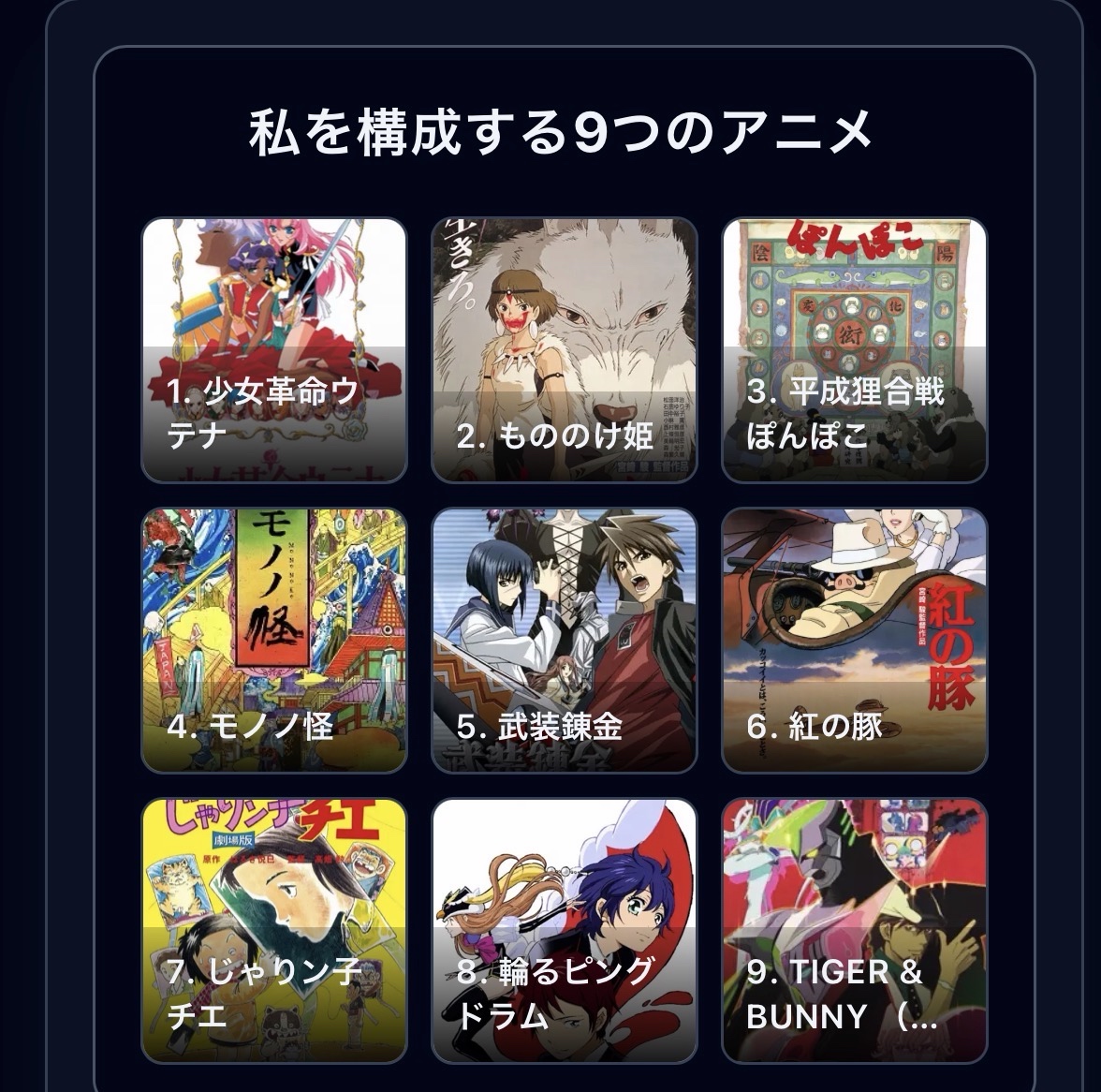Tap the 平成狸合戦ぽんぽこ tile
Image resolution: width=1101 pixels, height=1092 pixels.
click(854, 350)
